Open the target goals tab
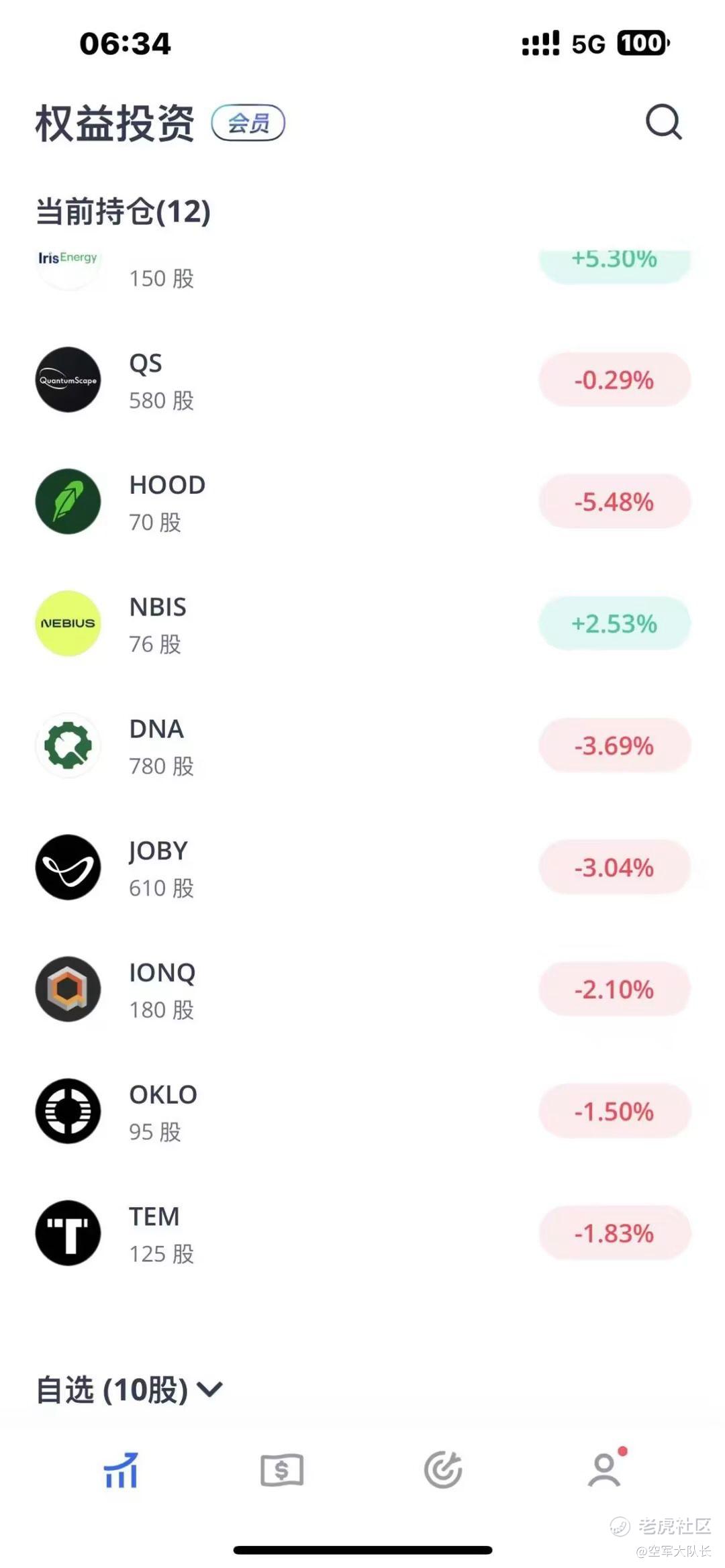 (443, 1471)
